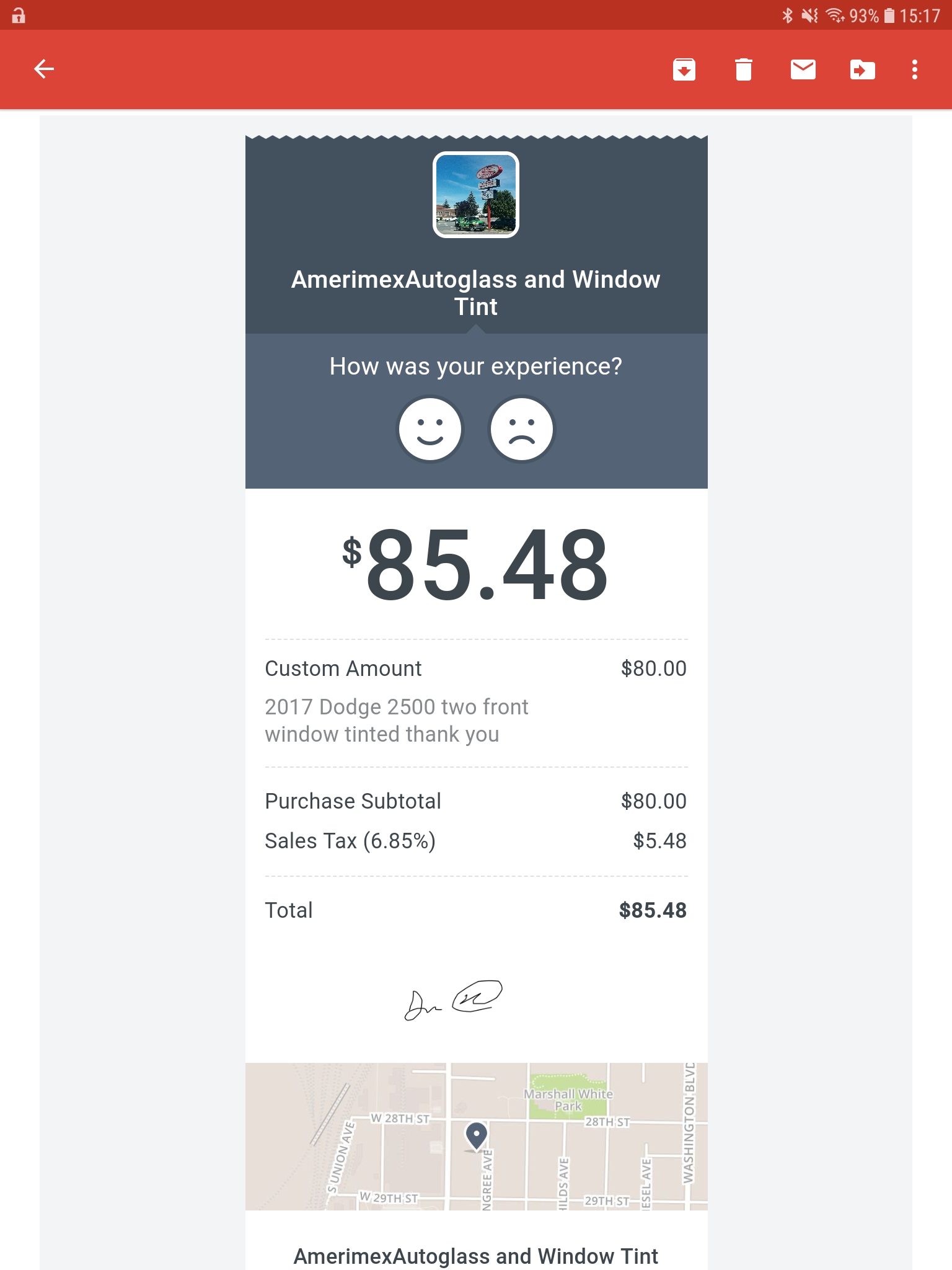The image size is (952, 1270).
Task: Move this email to a folder
Action: point(862,69)
